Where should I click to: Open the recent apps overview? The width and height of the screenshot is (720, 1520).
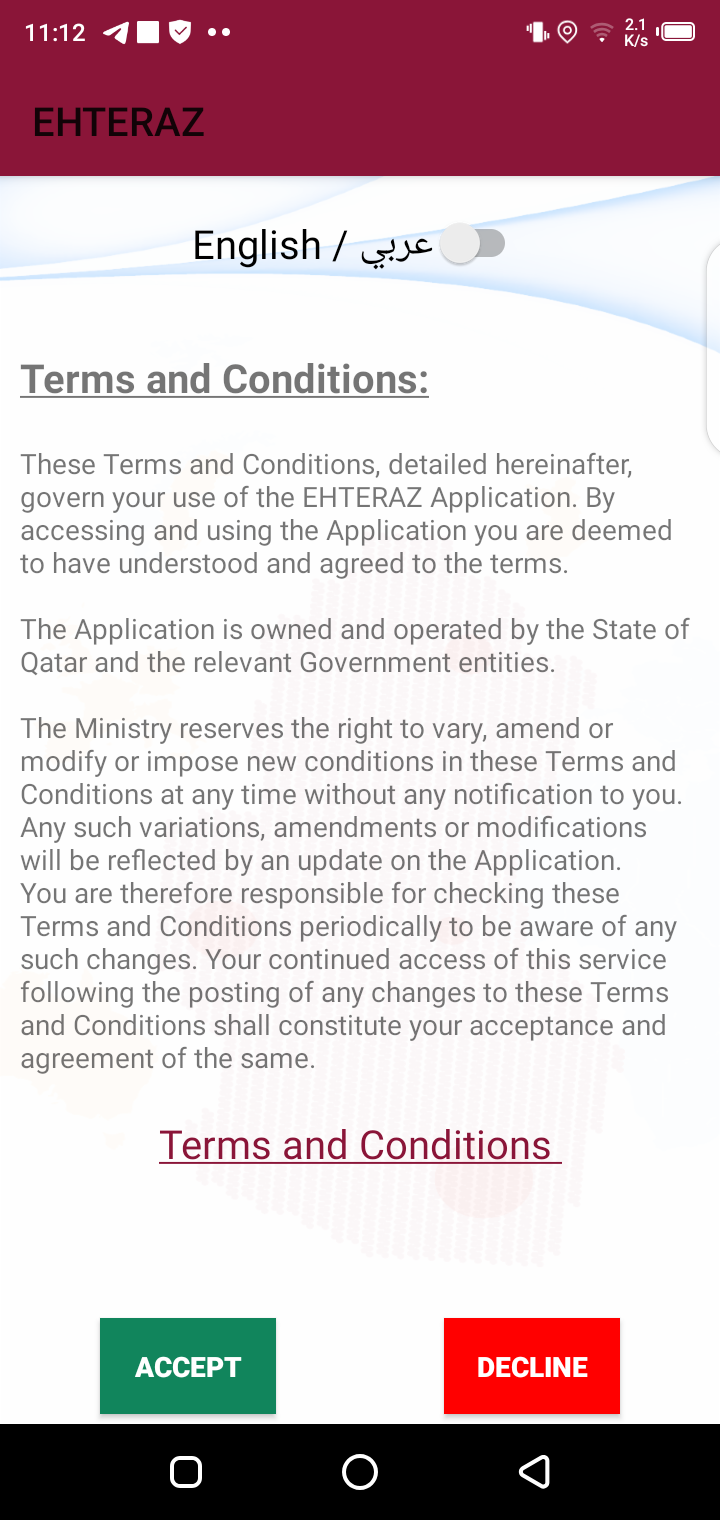pyautogui.click(x=187, y=1471)
